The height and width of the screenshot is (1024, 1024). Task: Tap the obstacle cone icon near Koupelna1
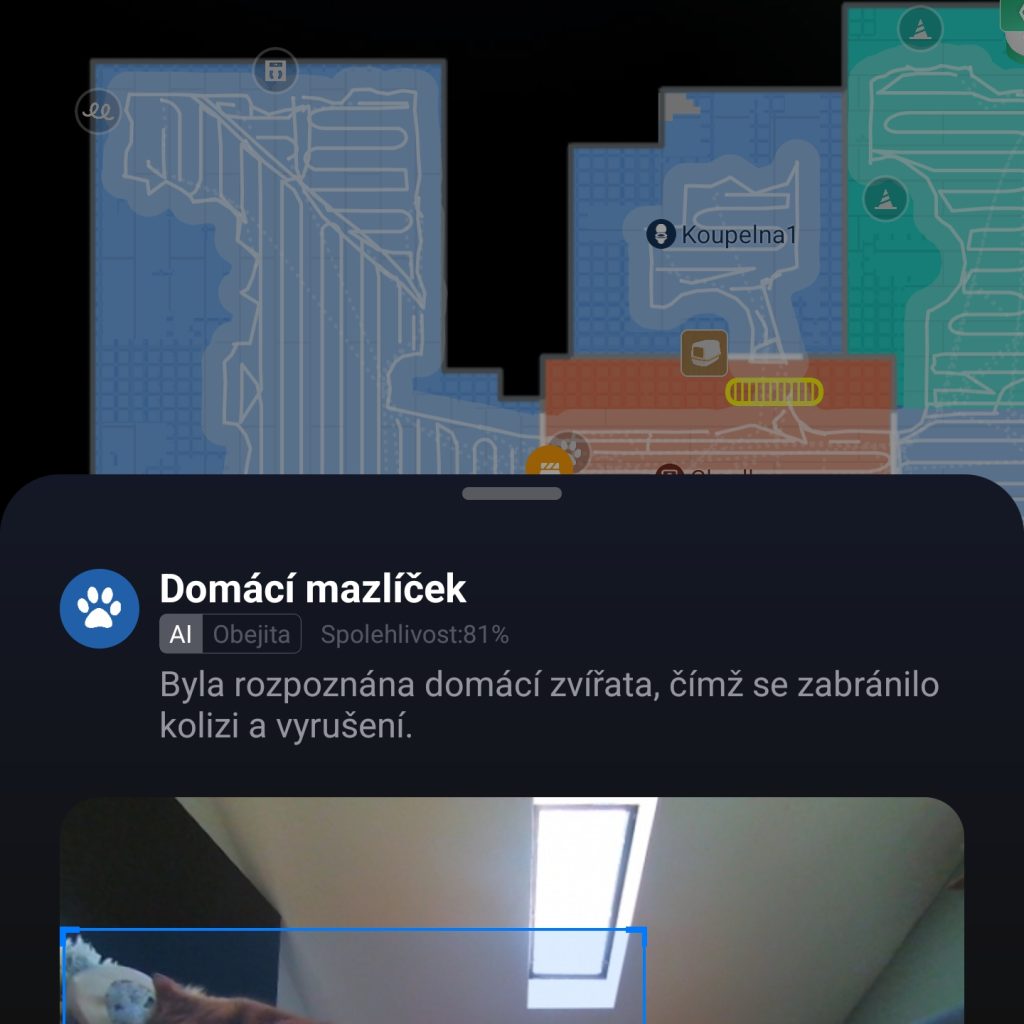884,199
